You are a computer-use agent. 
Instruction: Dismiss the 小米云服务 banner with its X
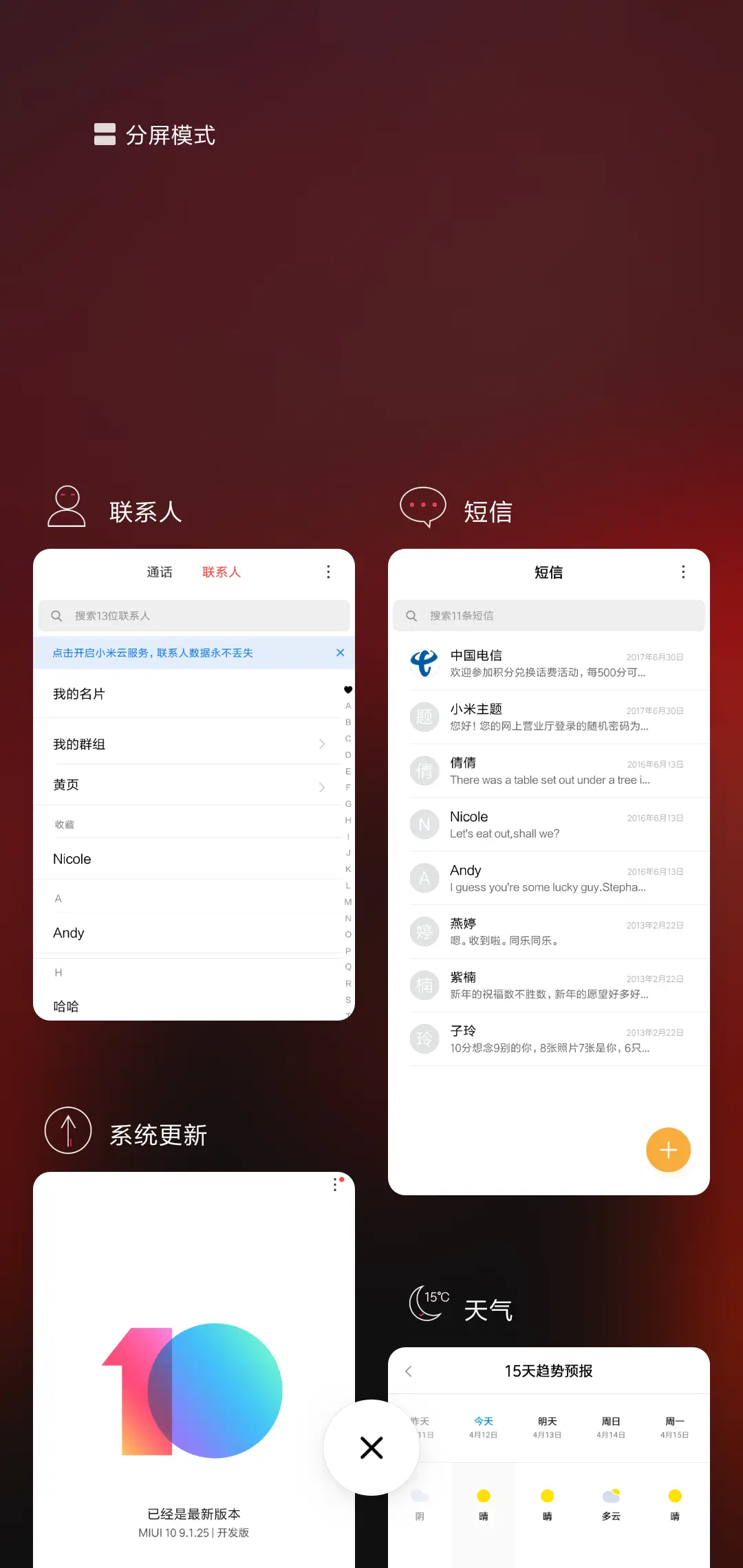[340, 653]
